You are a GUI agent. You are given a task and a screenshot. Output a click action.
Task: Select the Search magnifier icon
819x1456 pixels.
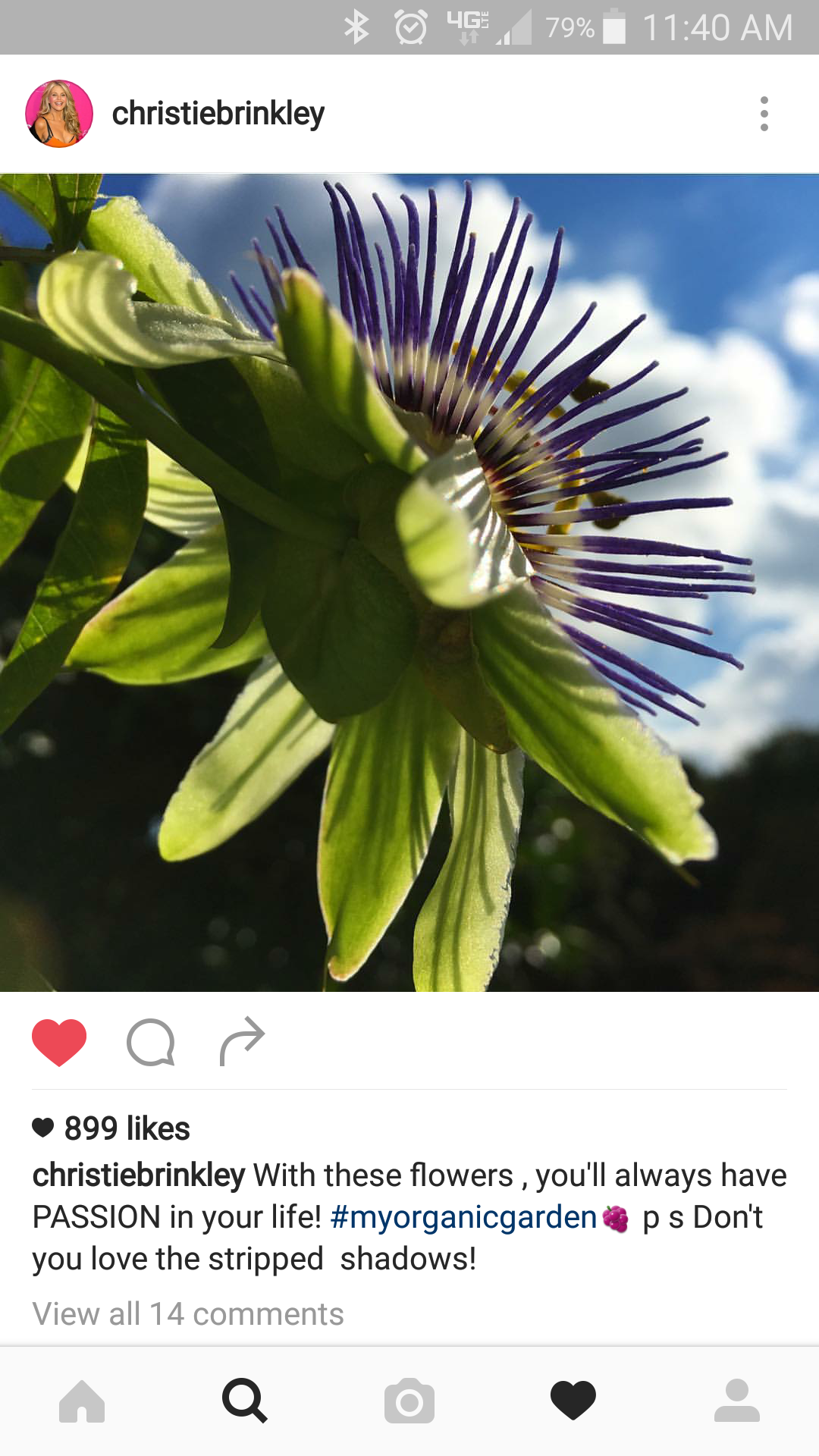pos(246,1401)
